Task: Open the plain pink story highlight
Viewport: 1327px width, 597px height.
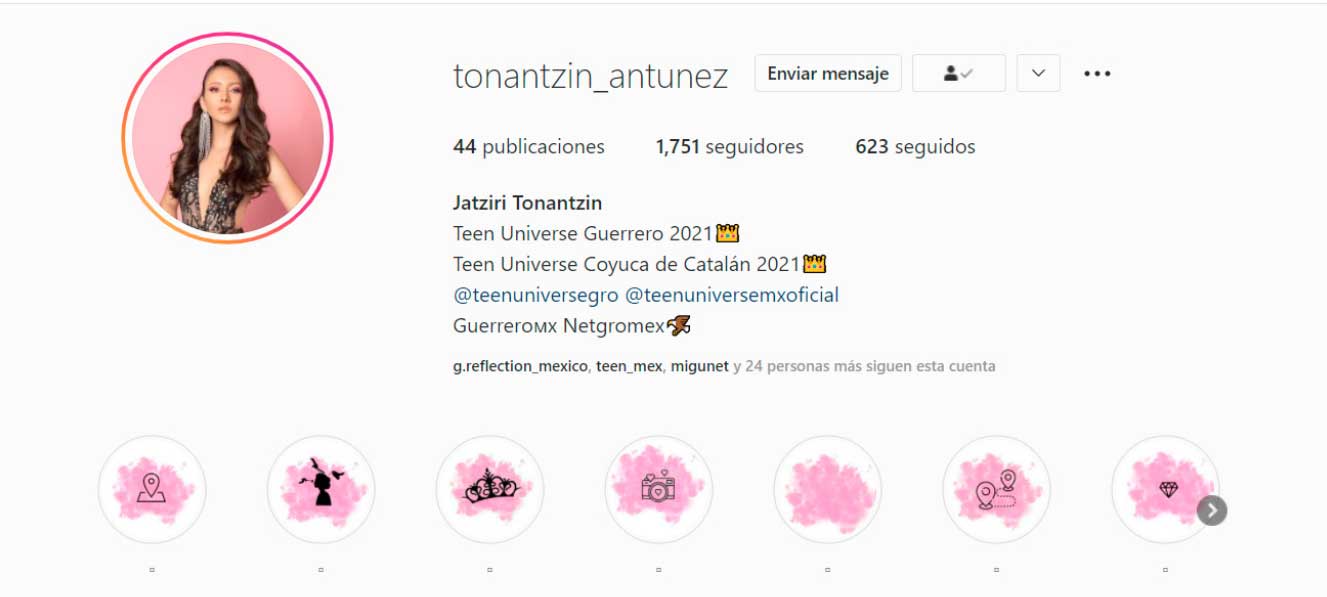Action: [828, 489]
